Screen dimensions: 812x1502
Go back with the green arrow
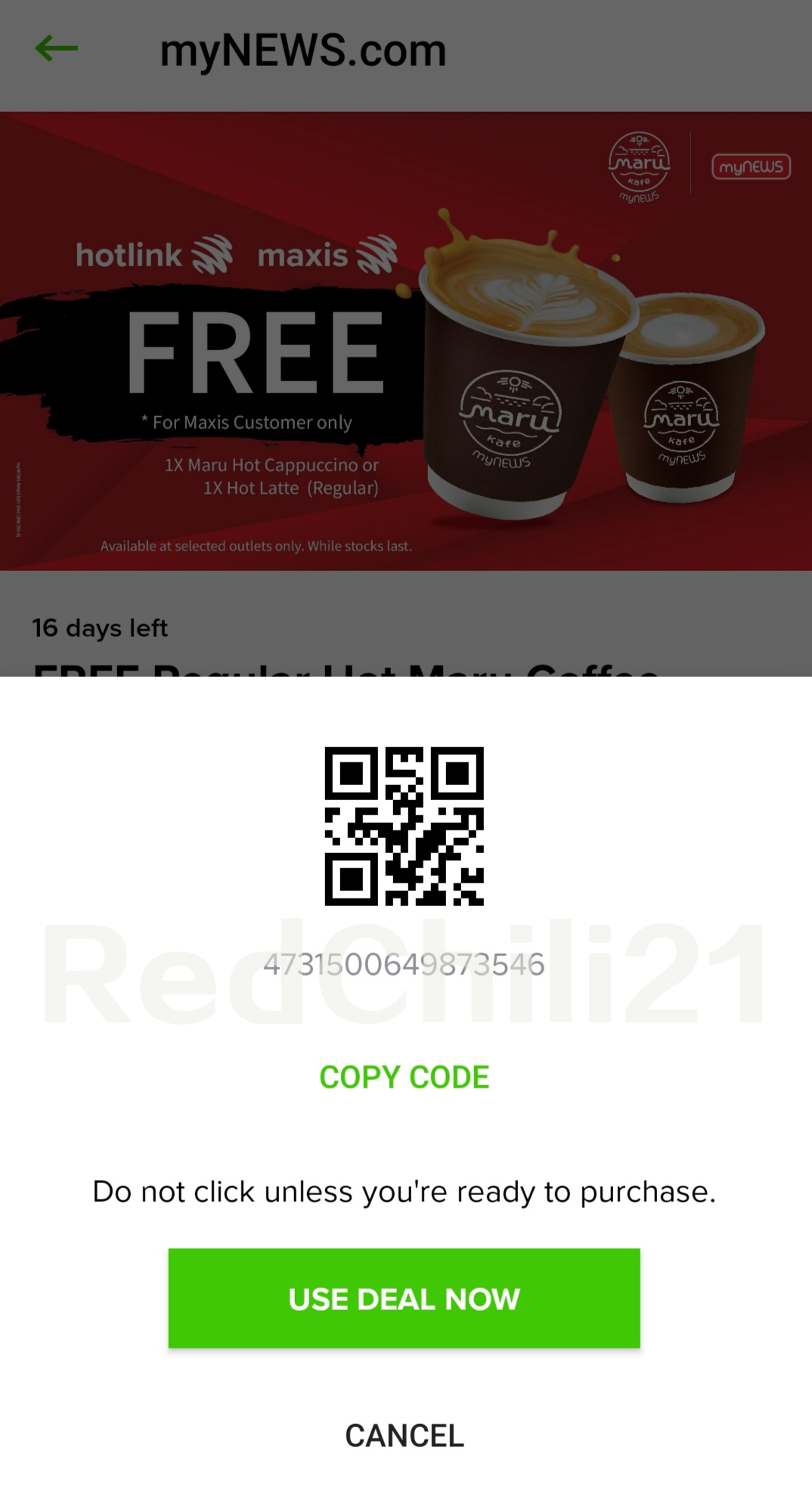pos(57,49)
